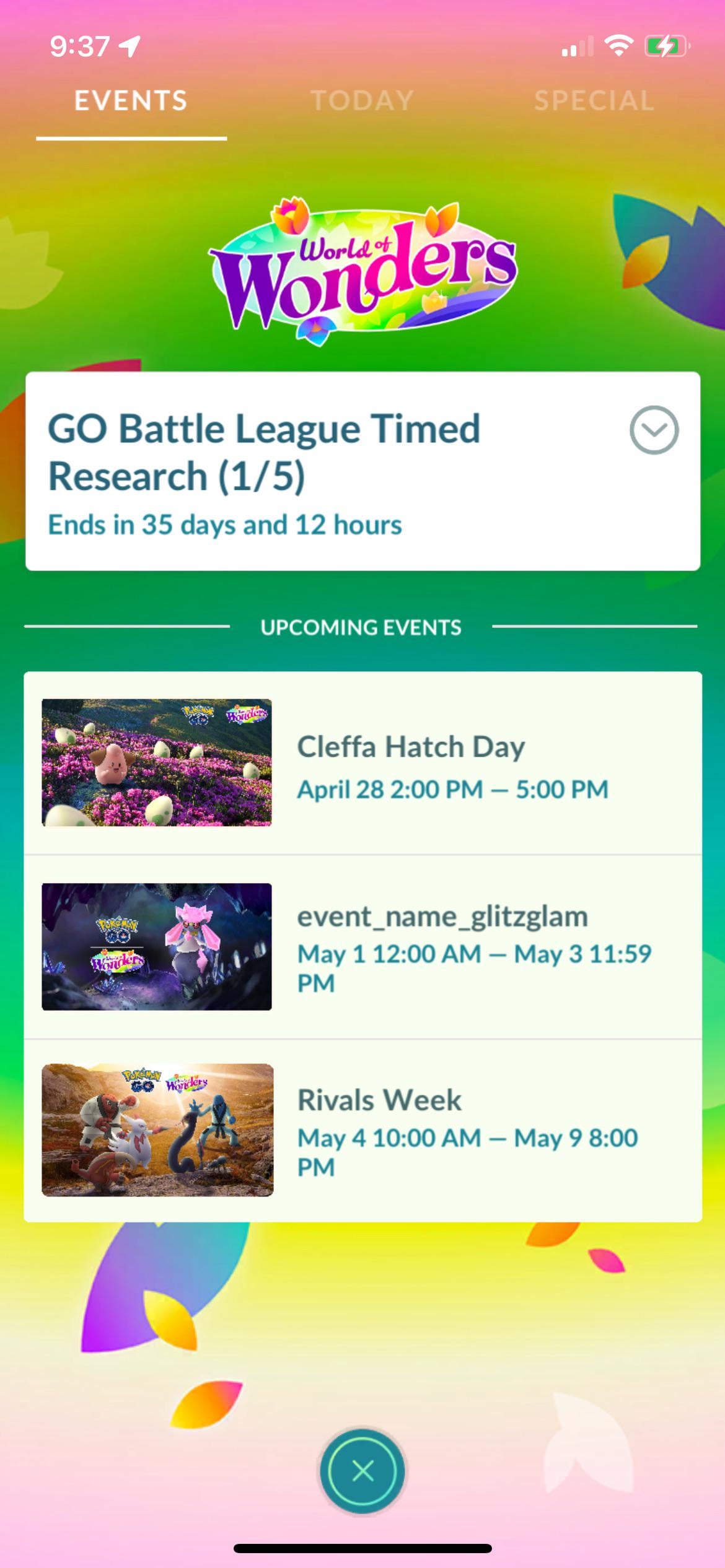Viewport: 725px width, 1568px height.
Task: Open the Rivals Week event
Action: click(362, 1130)
